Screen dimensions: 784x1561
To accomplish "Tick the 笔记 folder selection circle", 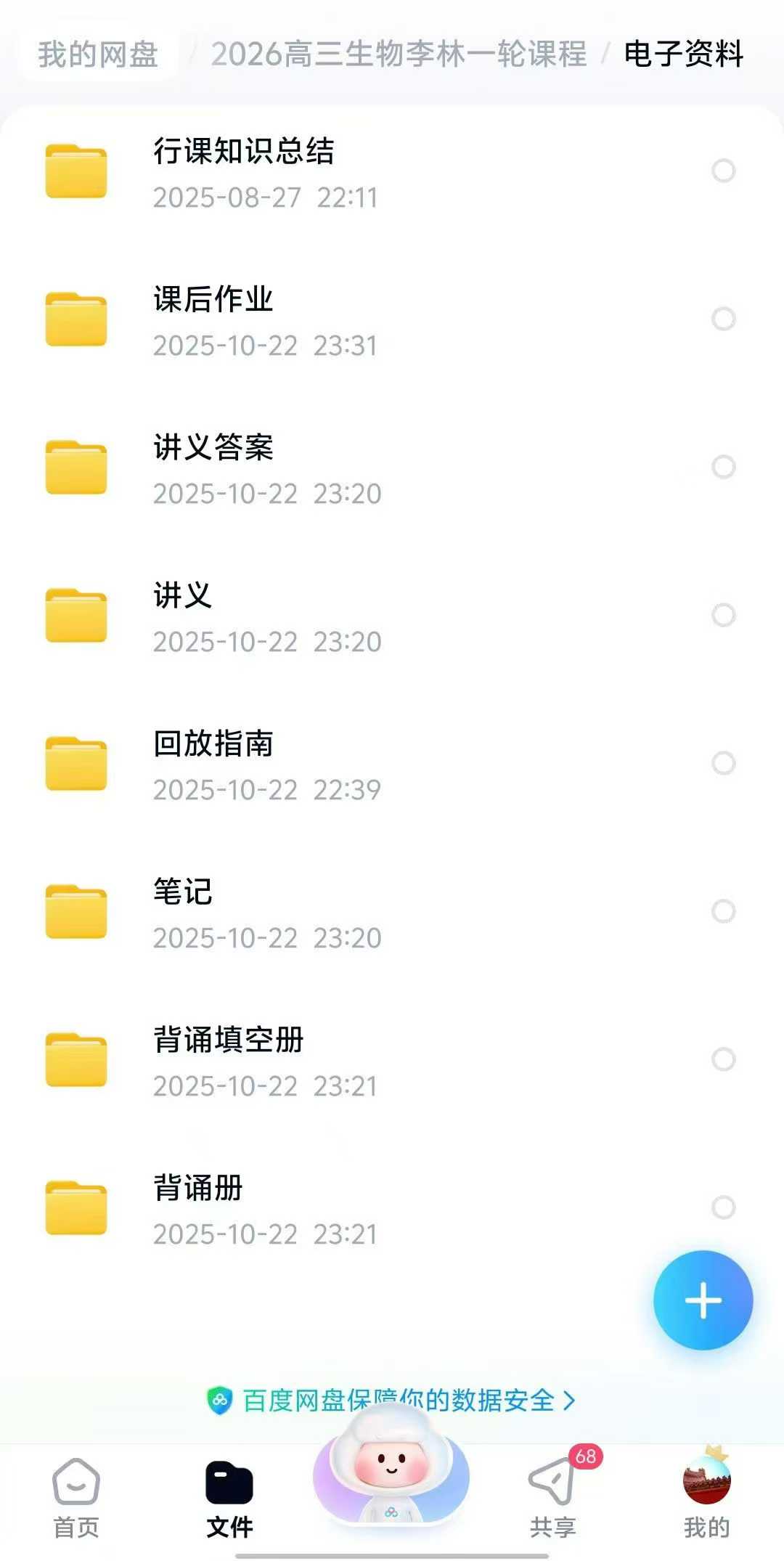I will pyautogui.click(x=723, y=910).
